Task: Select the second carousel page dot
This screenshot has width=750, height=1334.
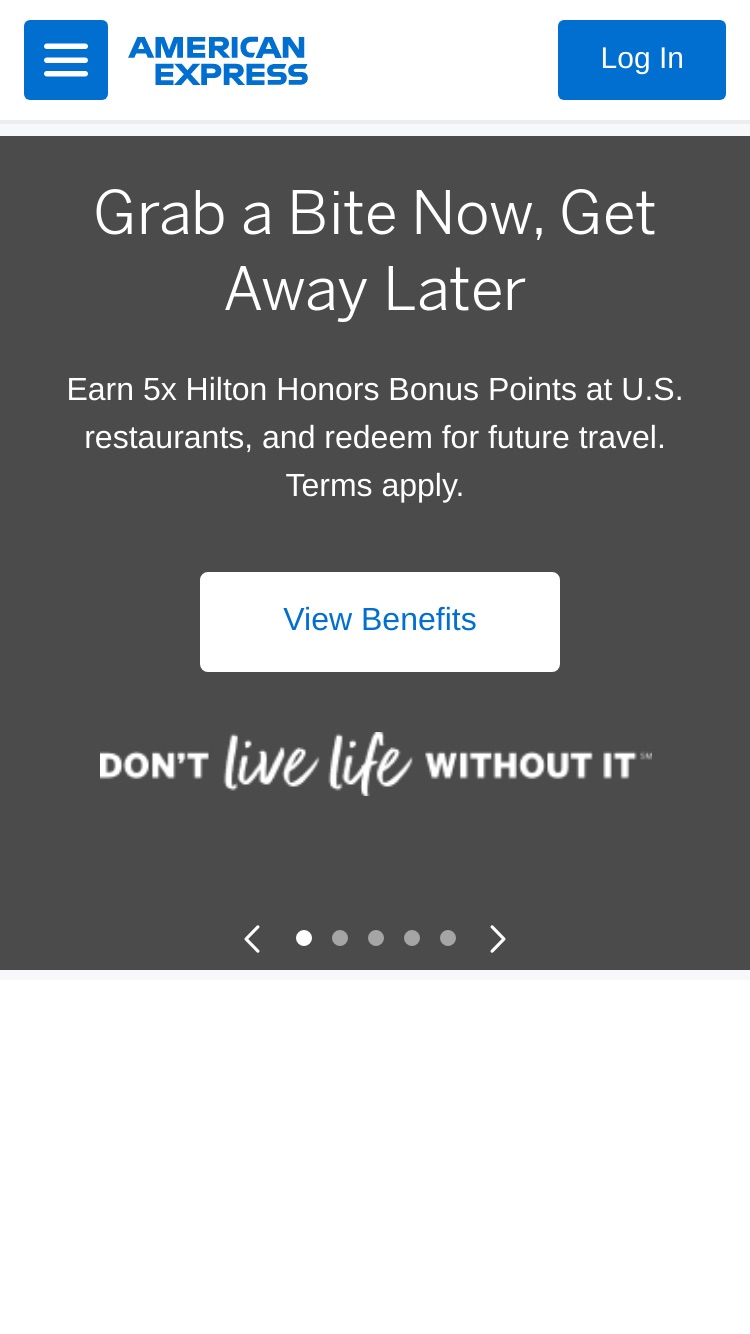Action: 340,938
